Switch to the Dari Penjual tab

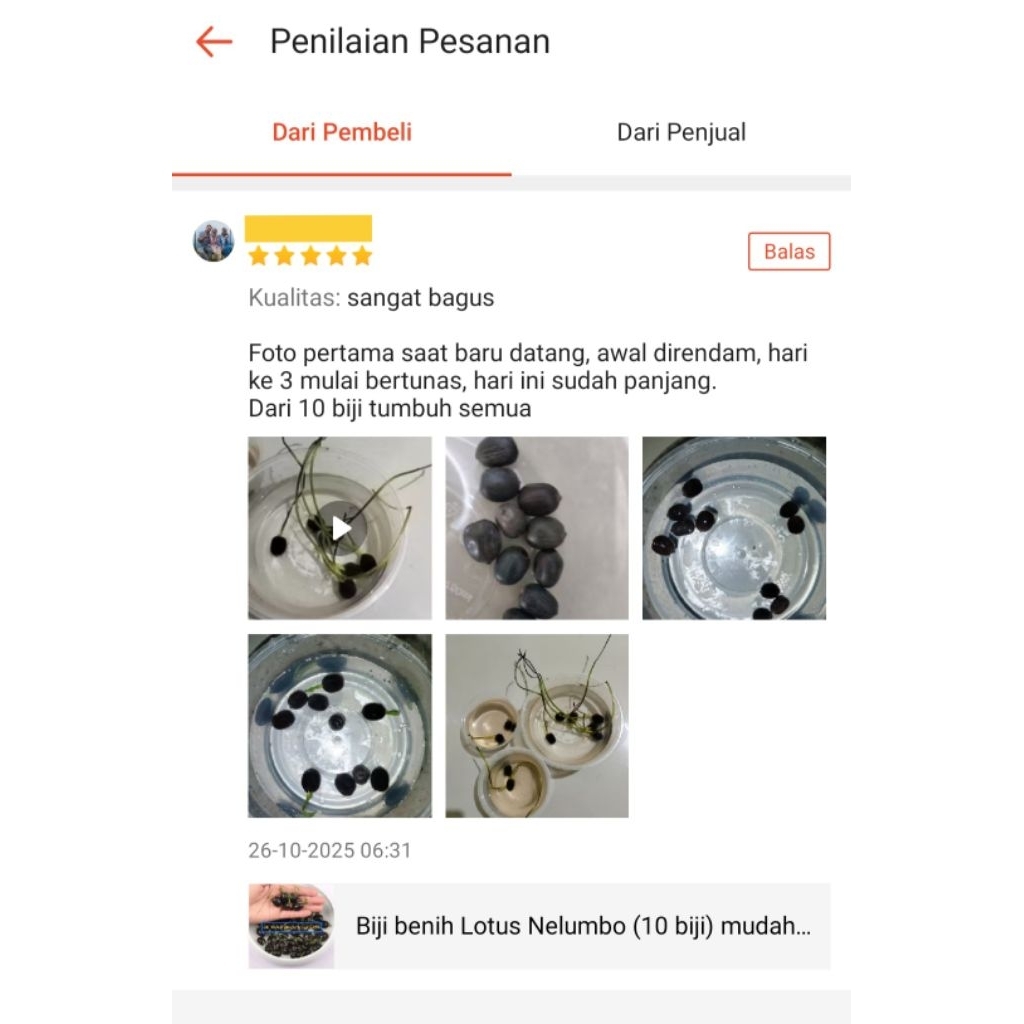click(681, 132)
